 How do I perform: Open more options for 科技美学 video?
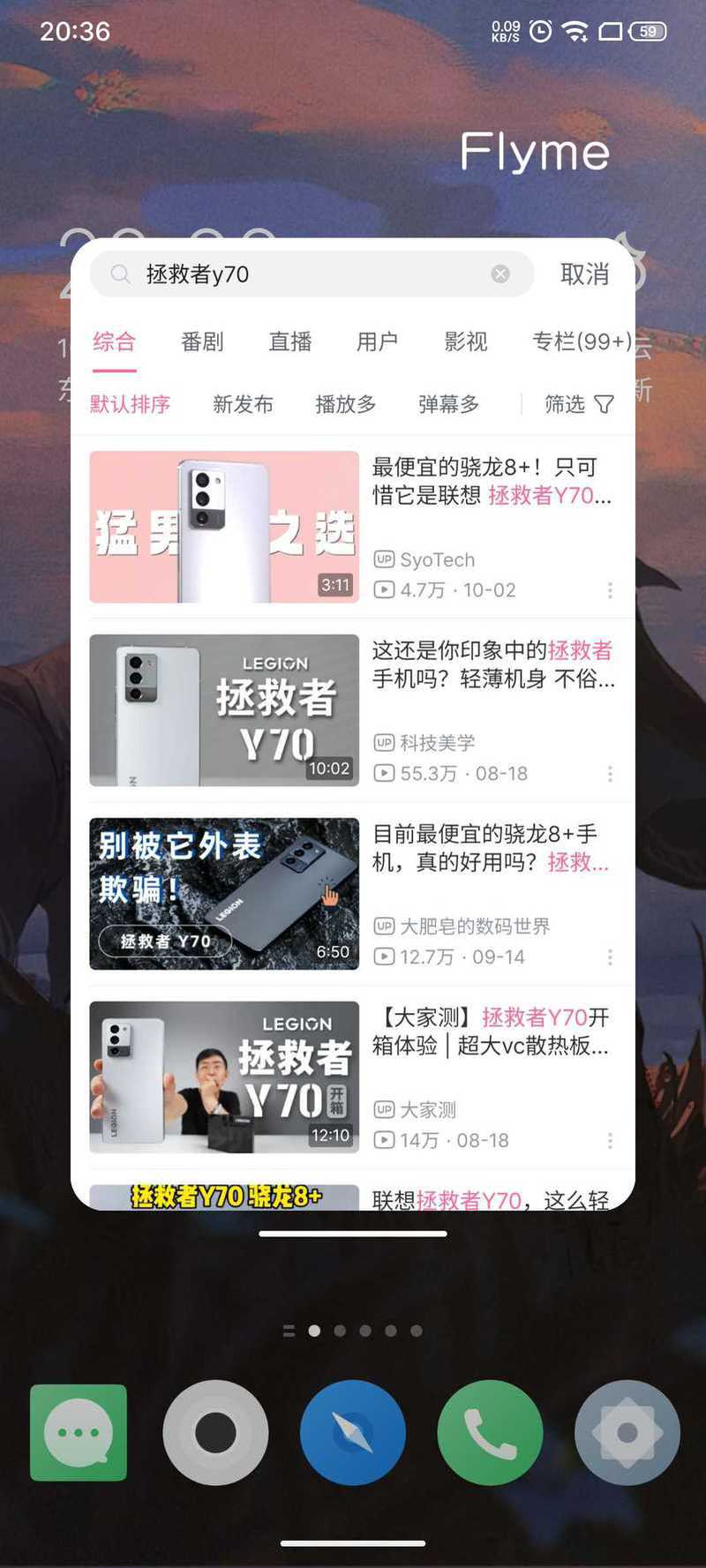tap(610, 774)
